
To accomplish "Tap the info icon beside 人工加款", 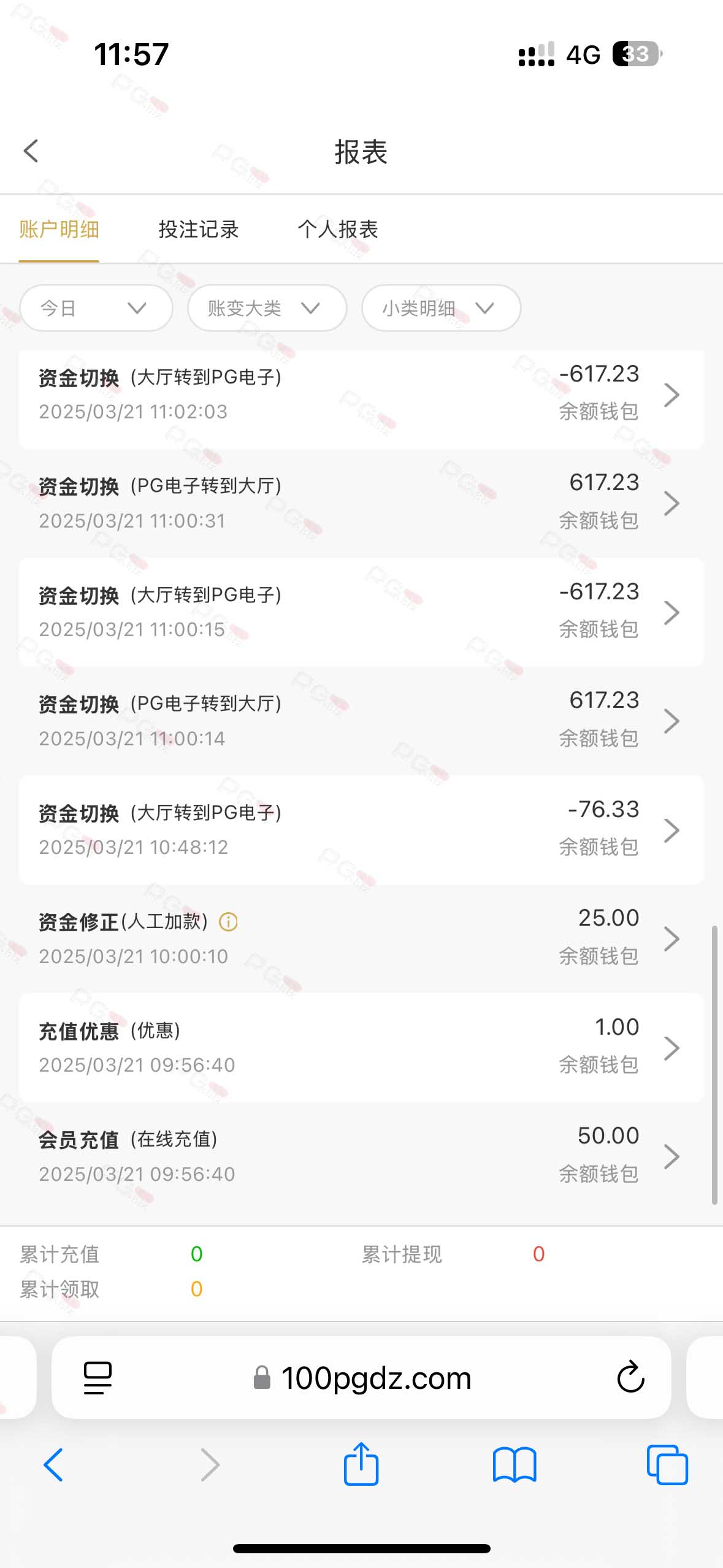I will 229,921.
